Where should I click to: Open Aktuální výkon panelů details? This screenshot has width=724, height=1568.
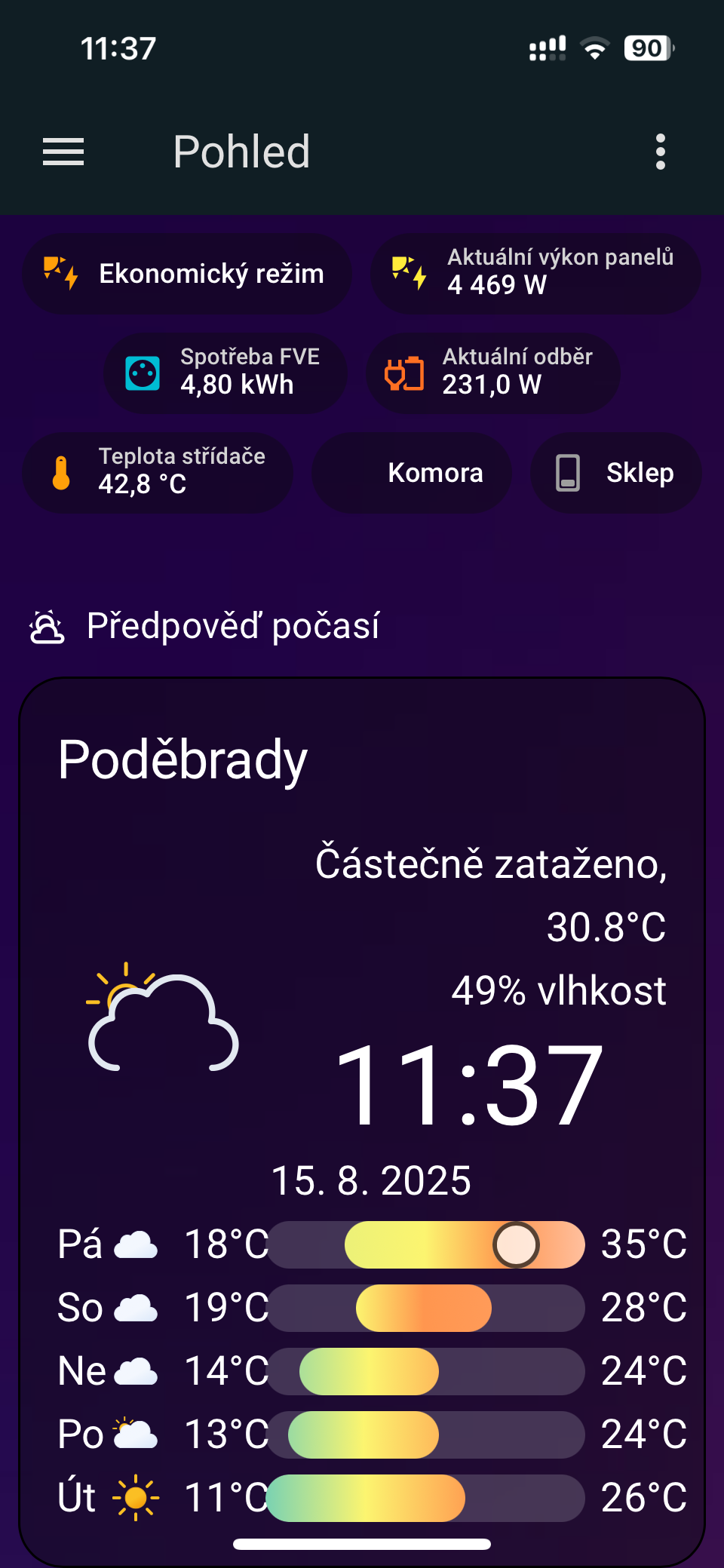[535, 274]
